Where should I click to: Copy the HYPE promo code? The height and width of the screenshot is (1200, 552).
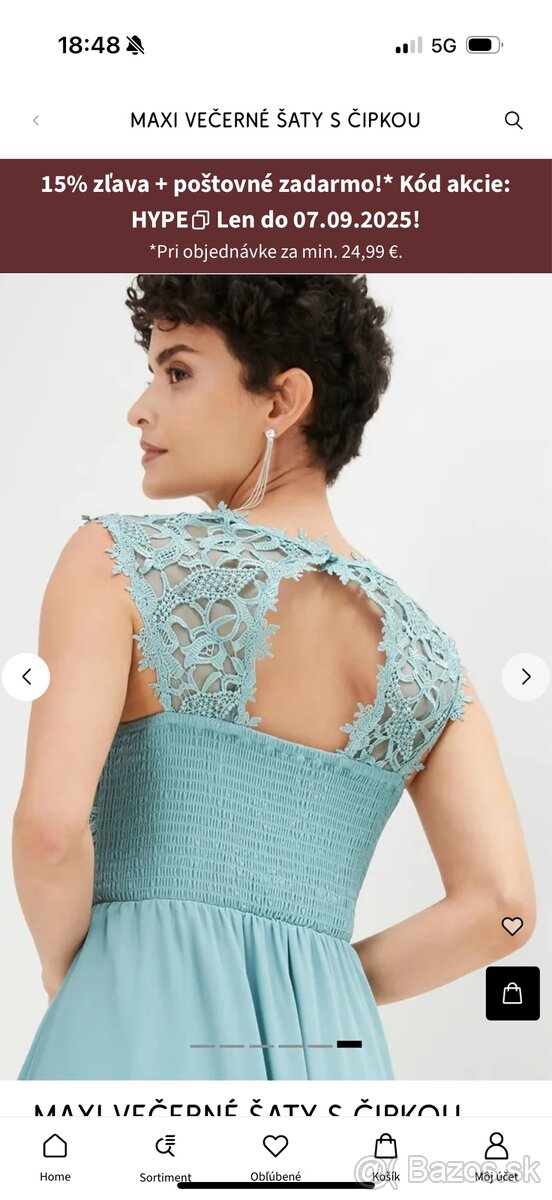pos(200,220)
